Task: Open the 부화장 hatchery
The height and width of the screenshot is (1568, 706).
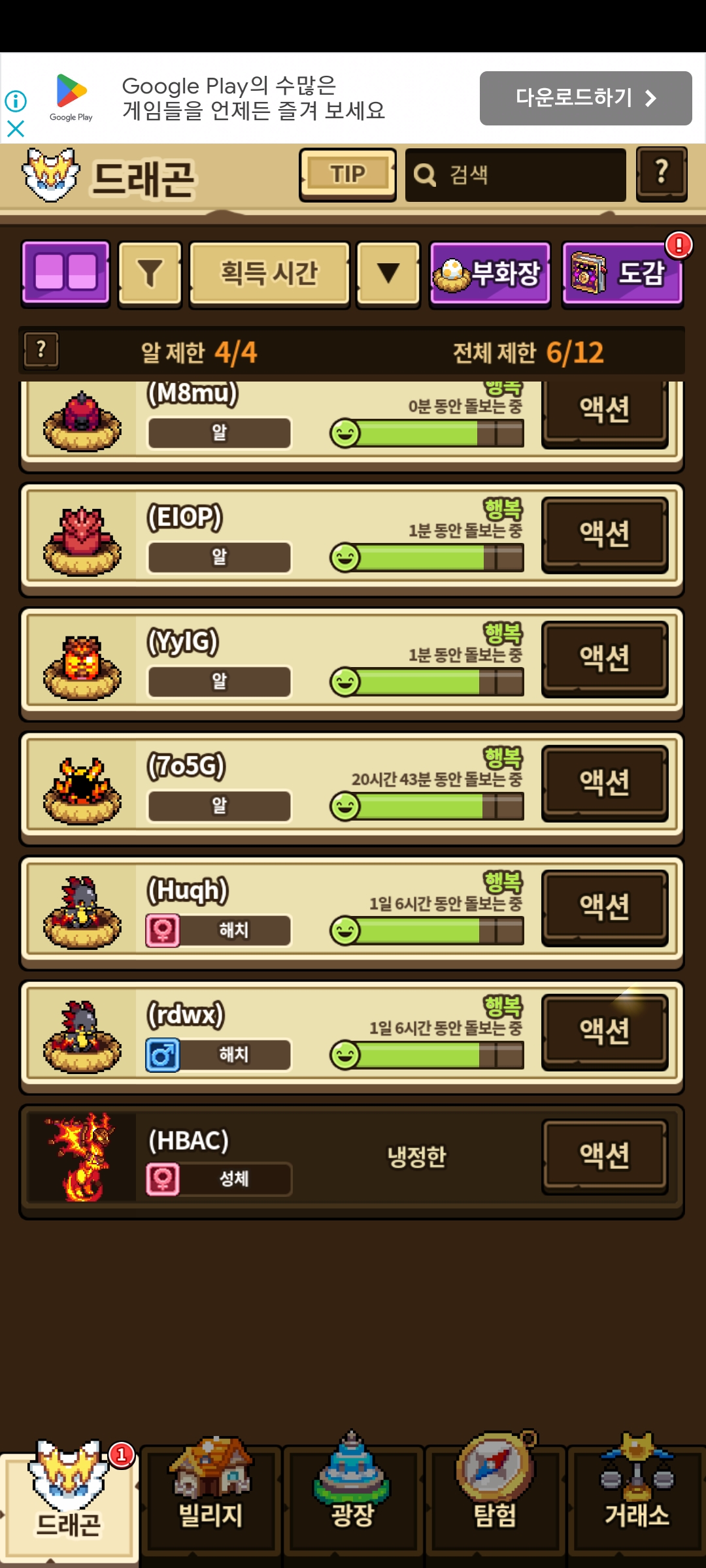Action: point(490,273)
